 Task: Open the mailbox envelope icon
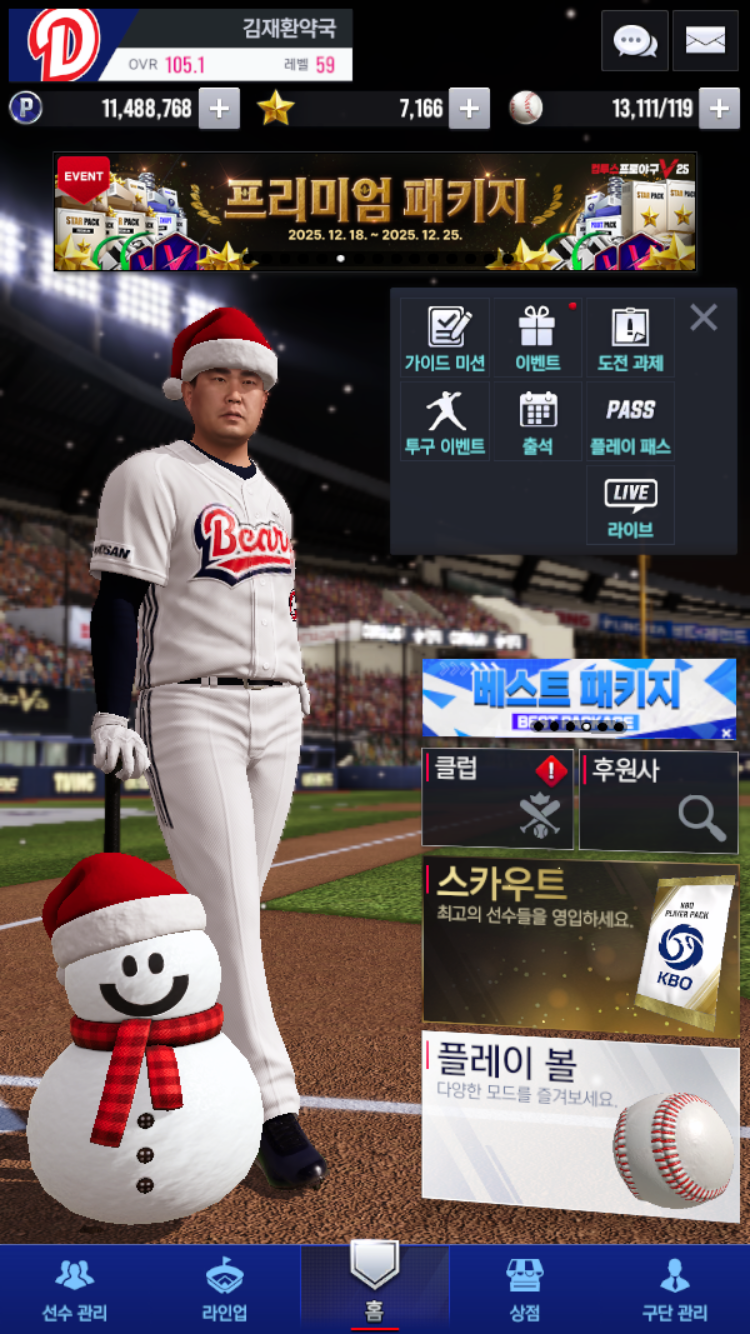click(705, 41)
